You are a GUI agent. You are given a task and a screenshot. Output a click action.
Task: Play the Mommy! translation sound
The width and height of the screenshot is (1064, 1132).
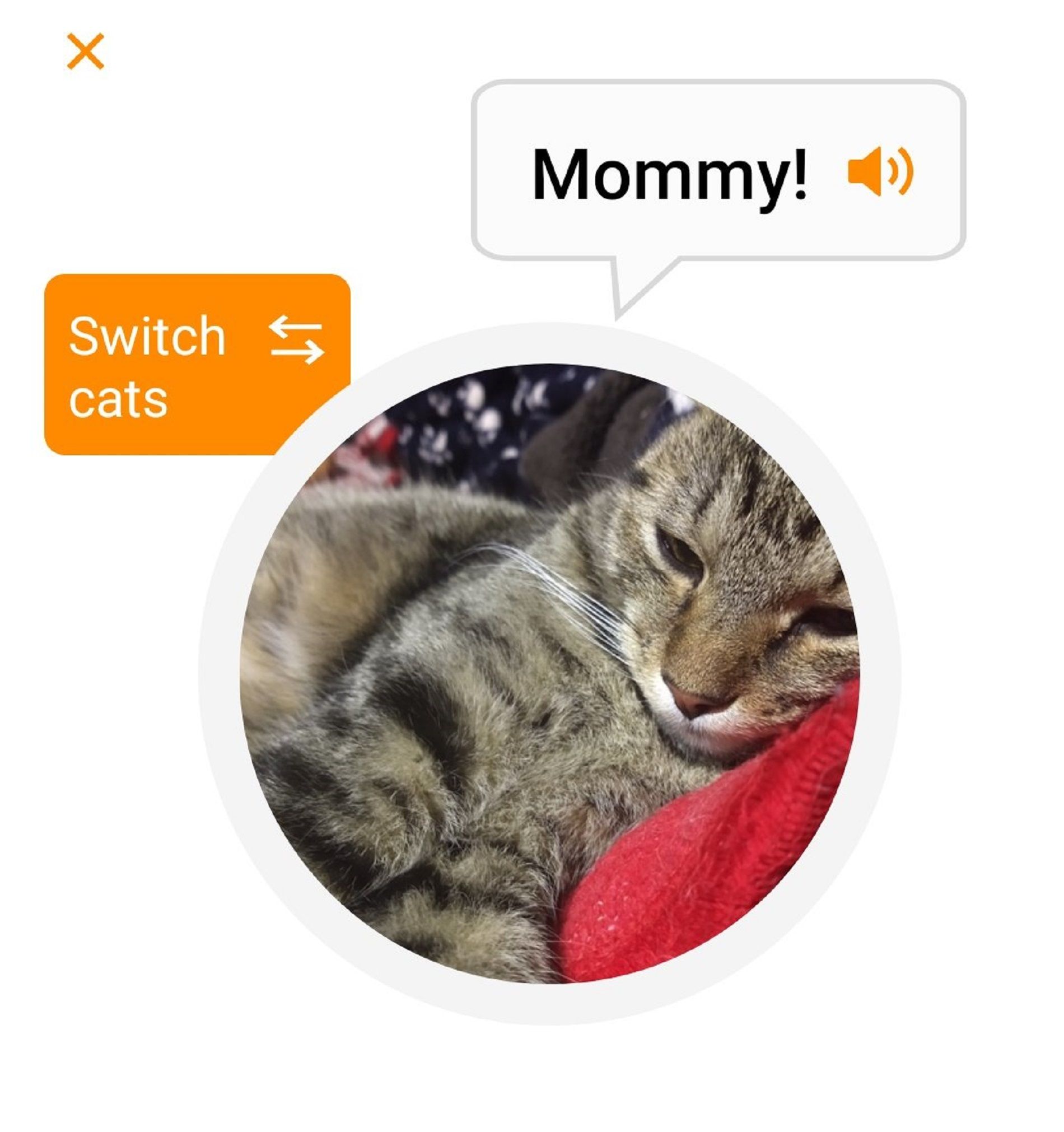pyautogui.click(x=880, y=171)
